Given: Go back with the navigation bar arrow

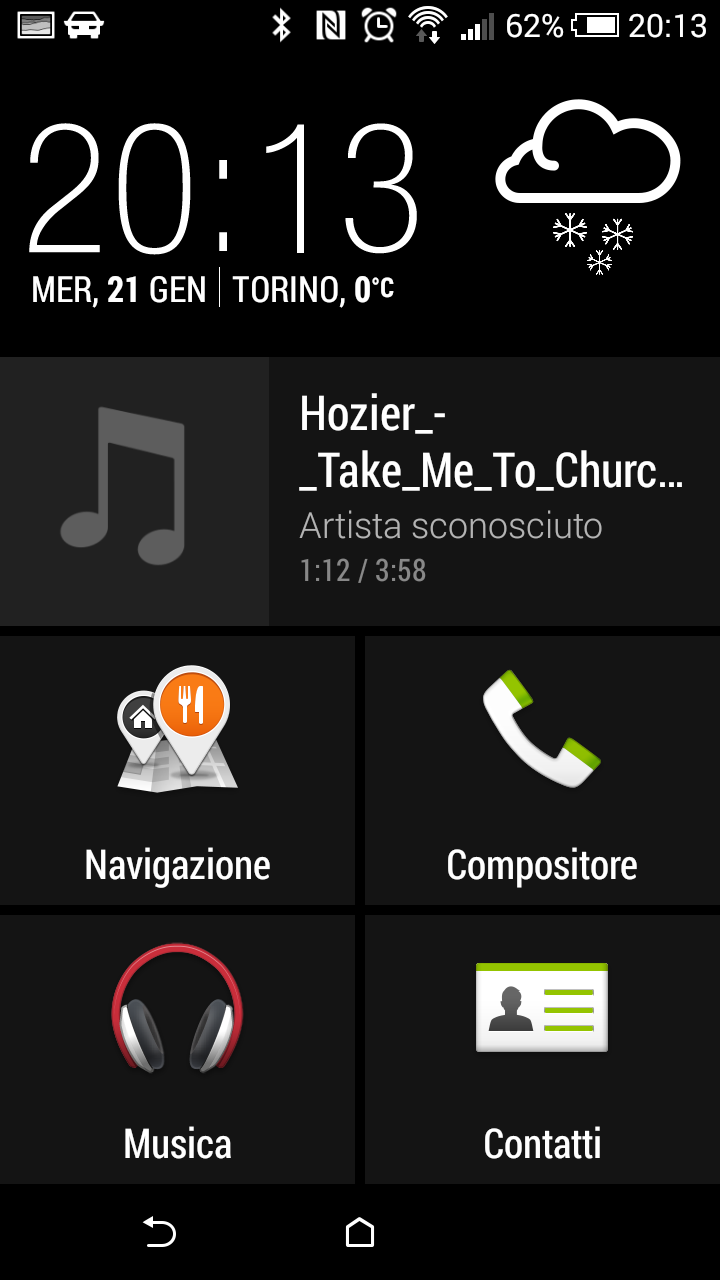Looking at the screenshot, I should pos(159,1233).
